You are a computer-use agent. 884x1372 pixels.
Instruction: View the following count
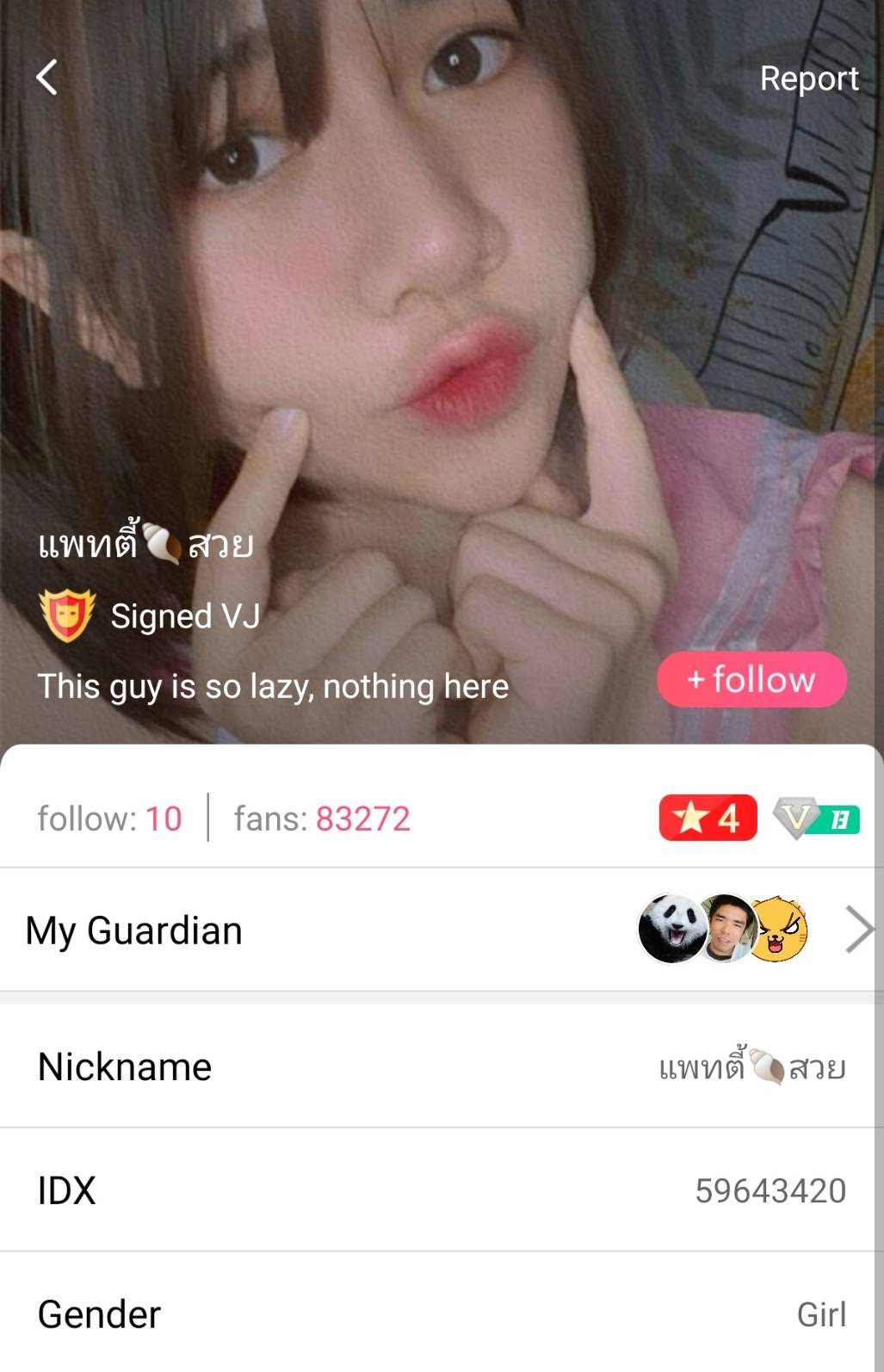110,819
